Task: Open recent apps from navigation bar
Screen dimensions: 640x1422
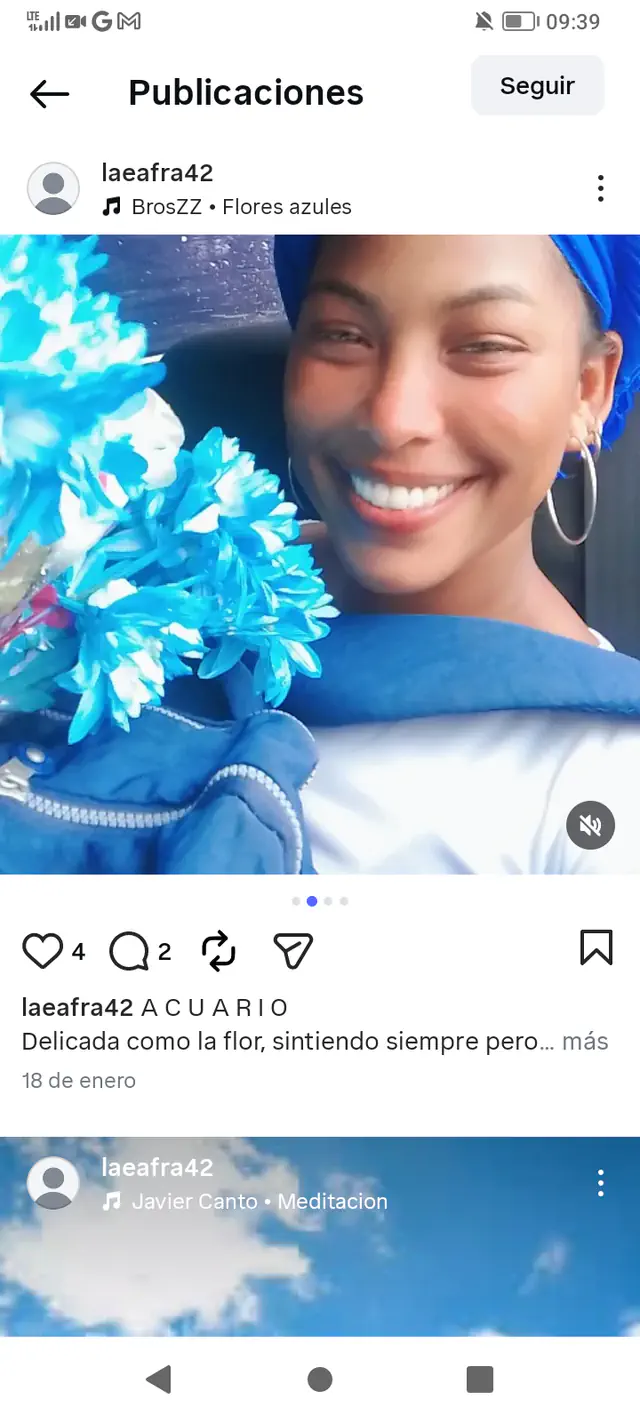Action: coord(480,1380)
